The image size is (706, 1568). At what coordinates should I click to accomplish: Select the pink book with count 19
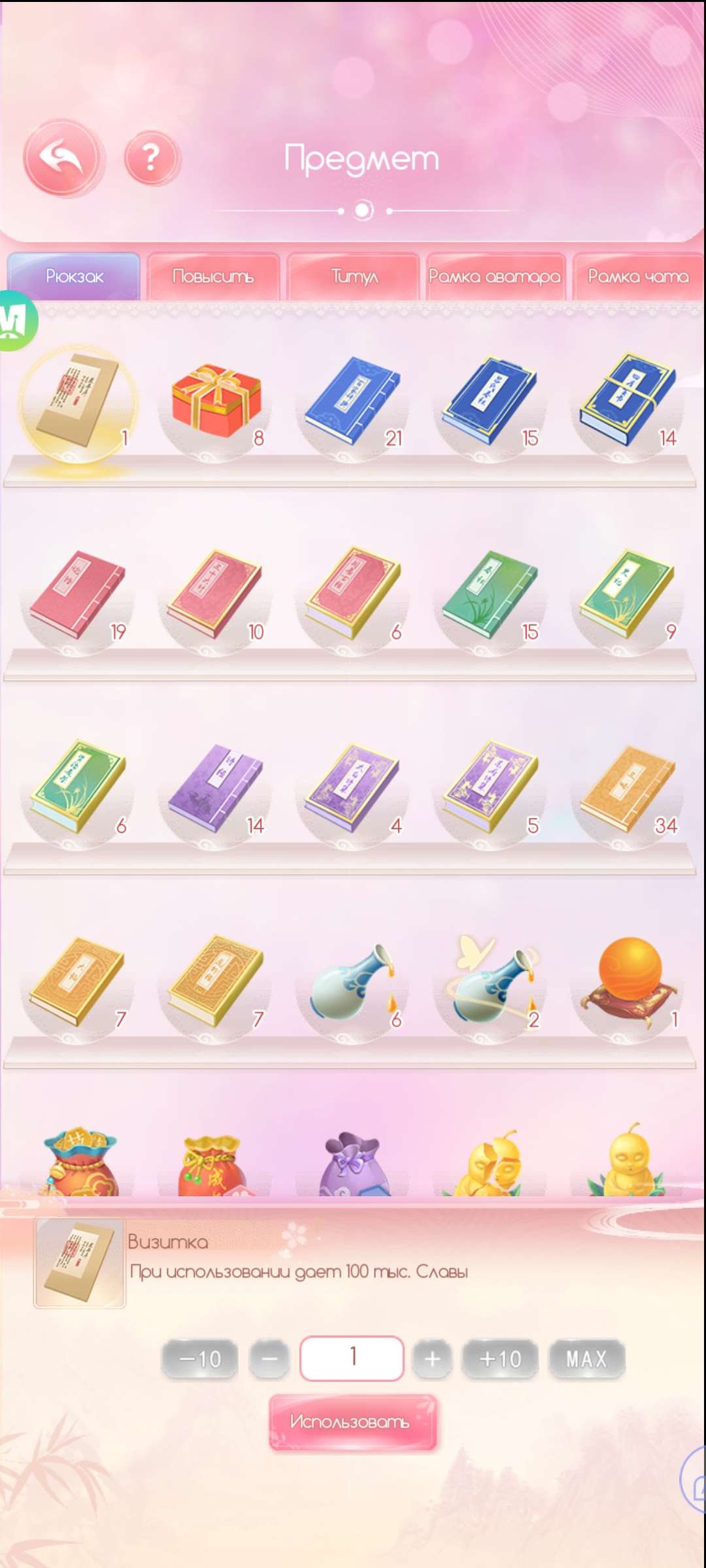tap(77, 595)
